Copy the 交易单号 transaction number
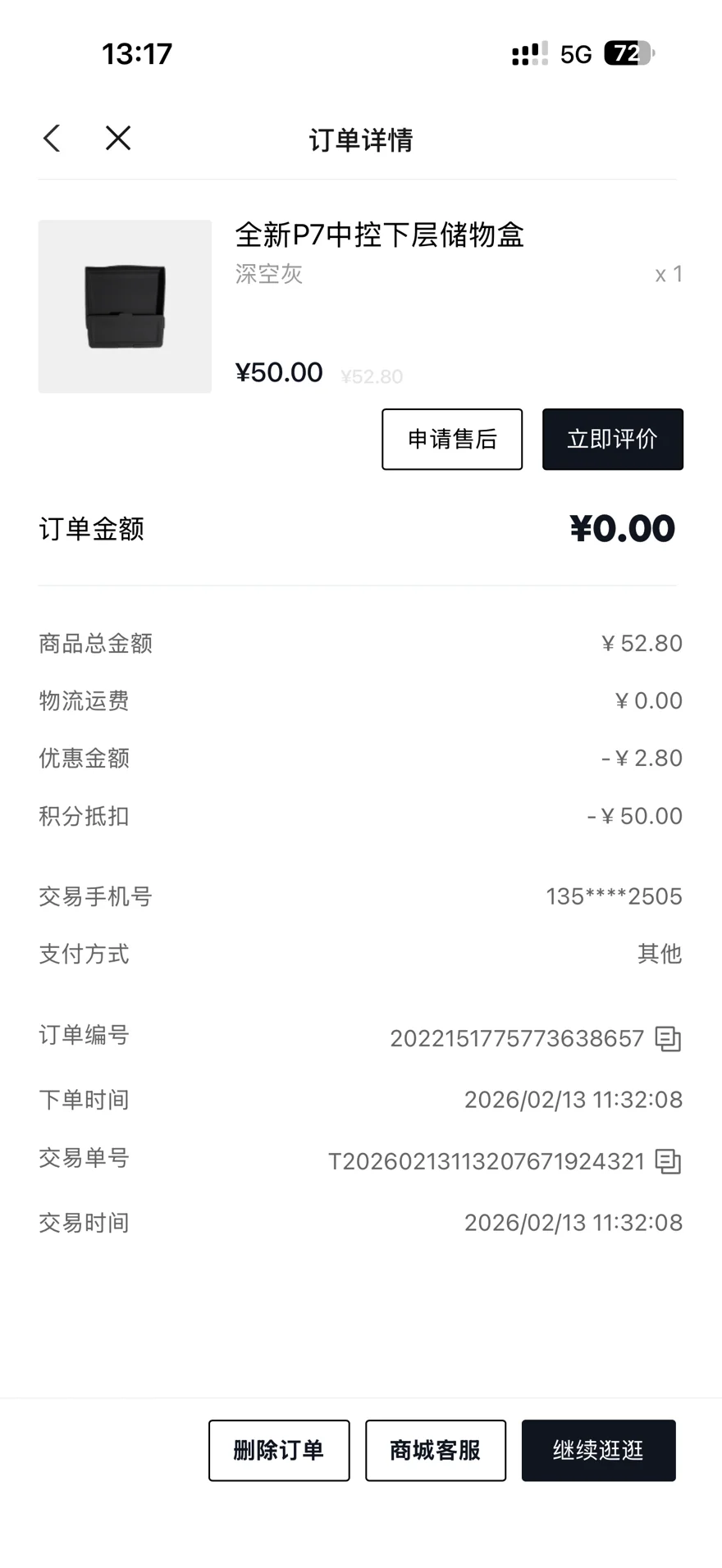The height and width of the screenshot is (1568, 722). 668,1161
